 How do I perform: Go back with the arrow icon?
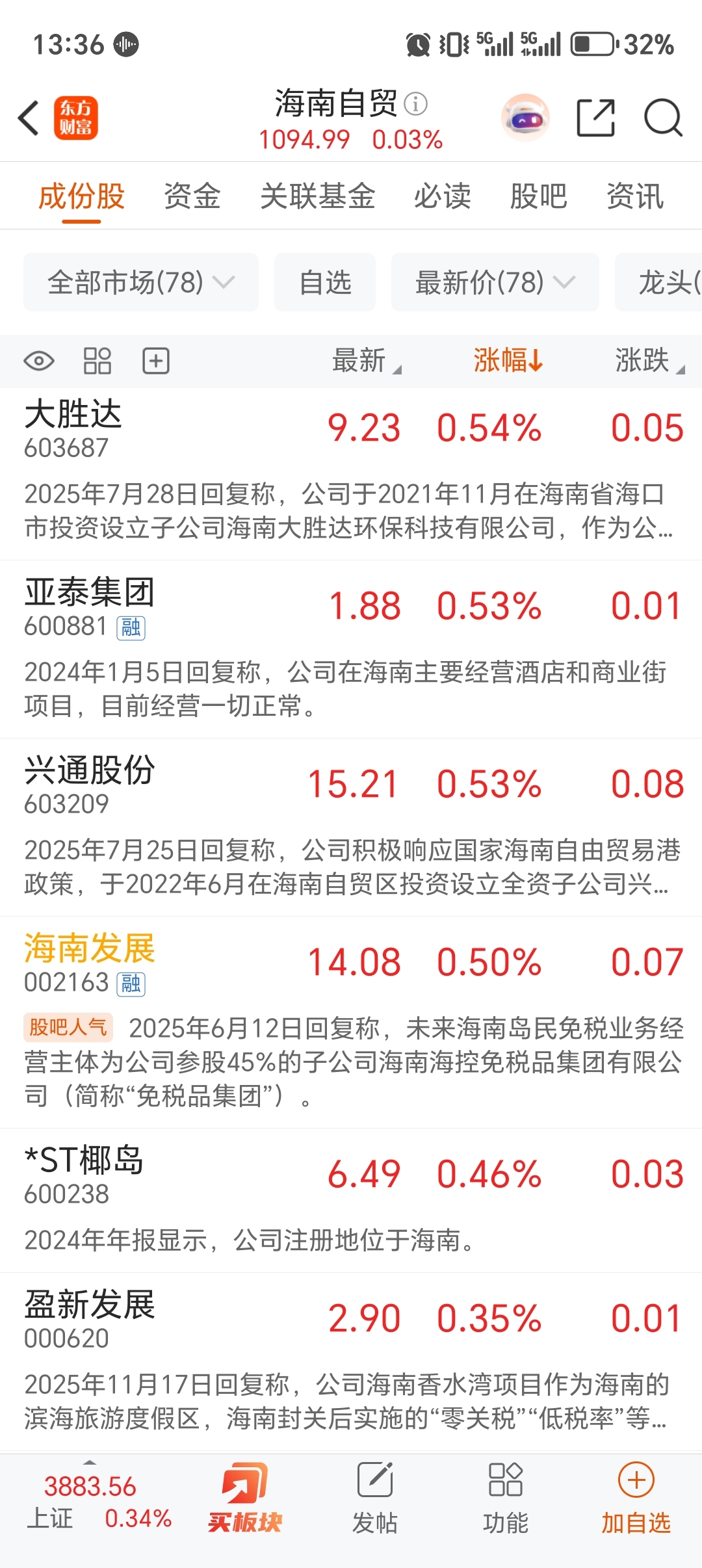[x=29, y=118]
